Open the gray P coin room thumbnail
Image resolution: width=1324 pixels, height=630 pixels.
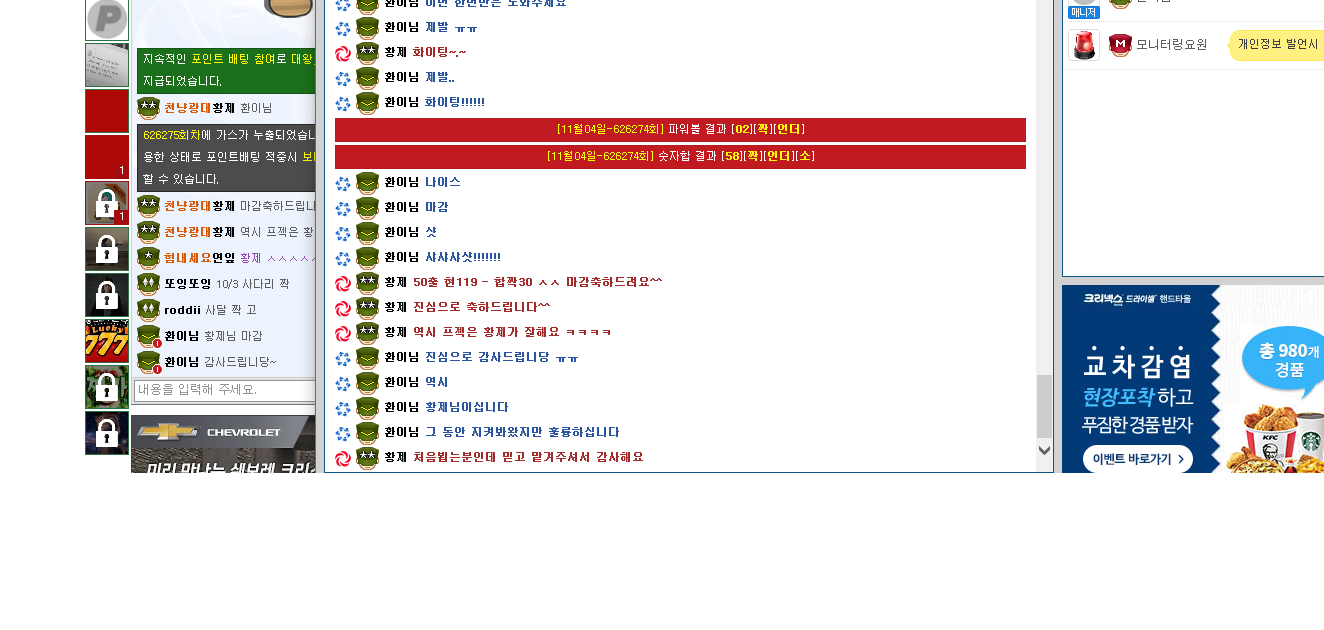pos(107,19)
